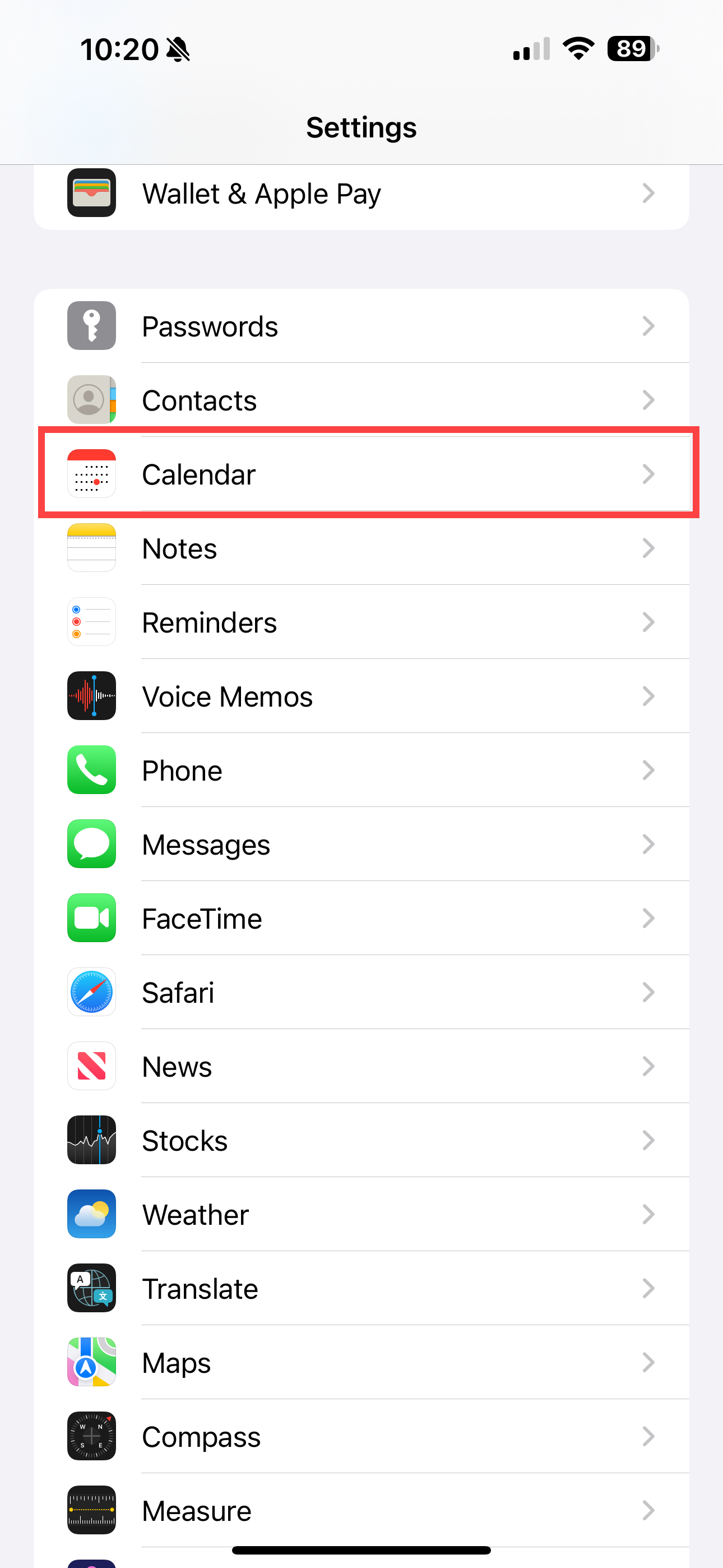Tap the Measure settings row
The width and height of the screenshot is (723, 1568).
tap(361, 1510)
